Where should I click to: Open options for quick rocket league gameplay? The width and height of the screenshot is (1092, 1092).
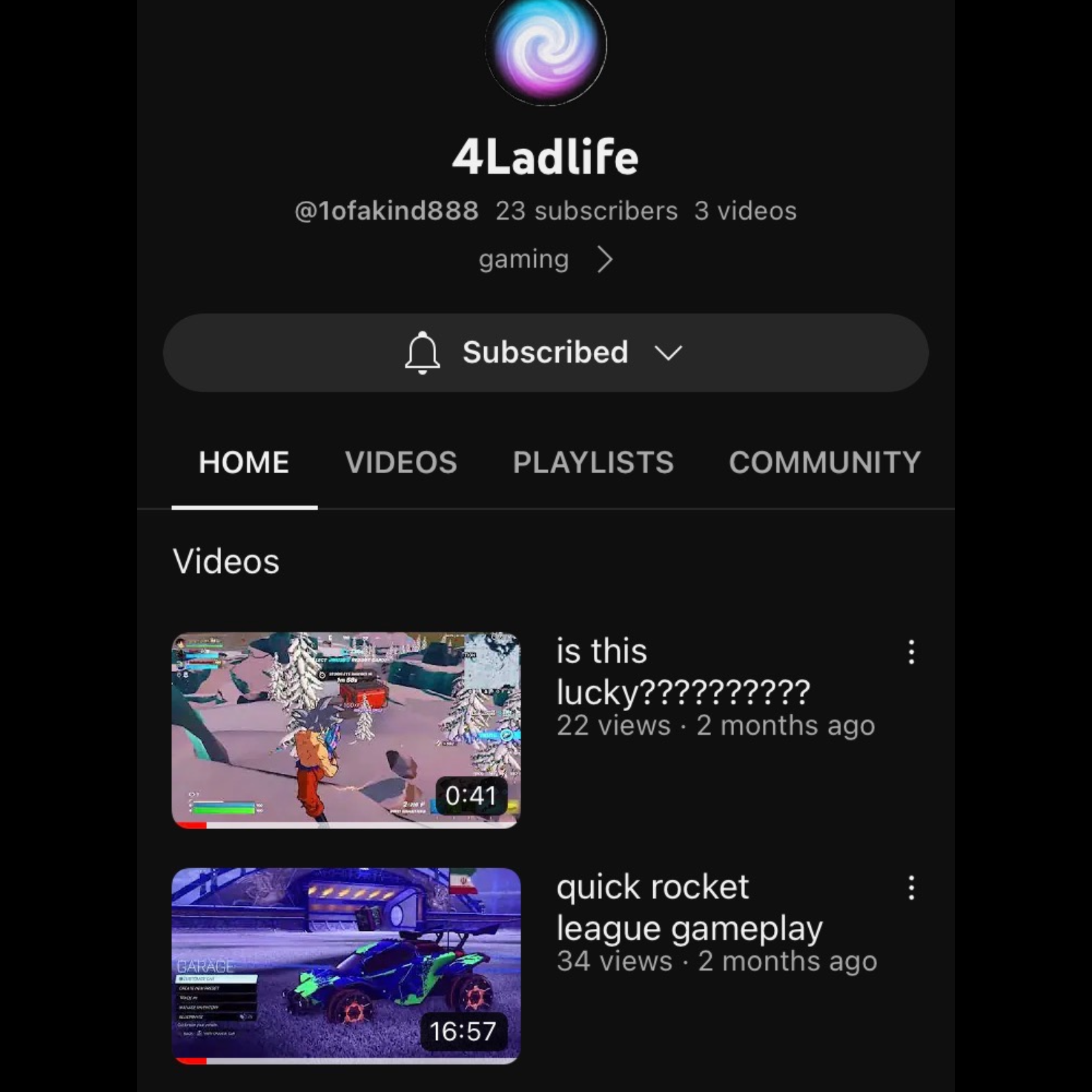click(x=911, y=888)
